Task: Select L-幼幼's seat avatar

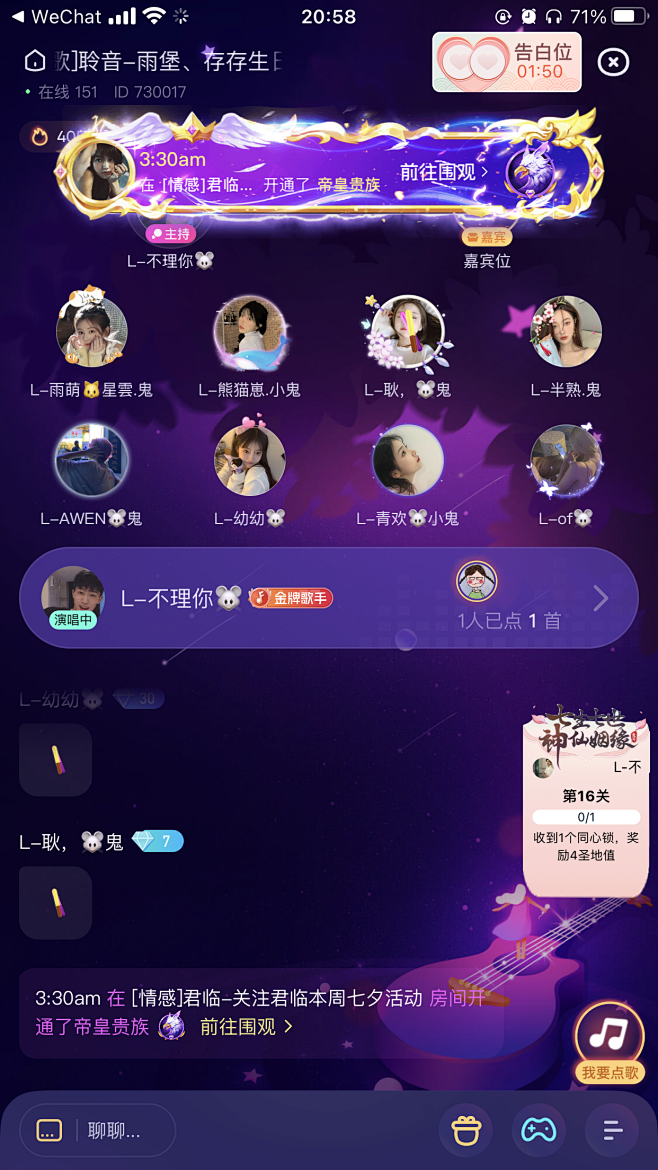Action: (x=249, y=460)
